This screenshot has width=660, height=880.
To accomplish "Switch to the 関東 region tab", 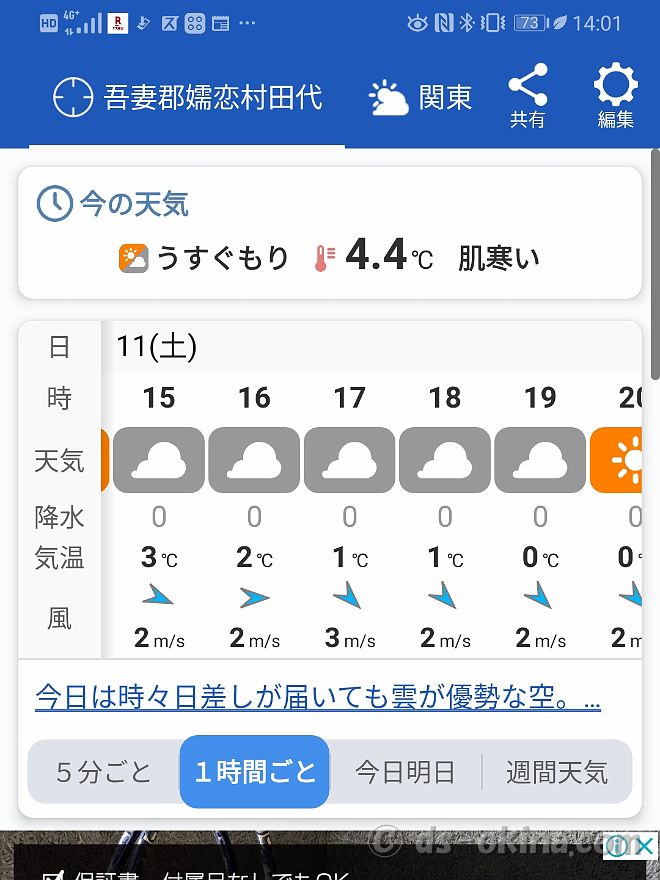I will [x=420, y=98].
